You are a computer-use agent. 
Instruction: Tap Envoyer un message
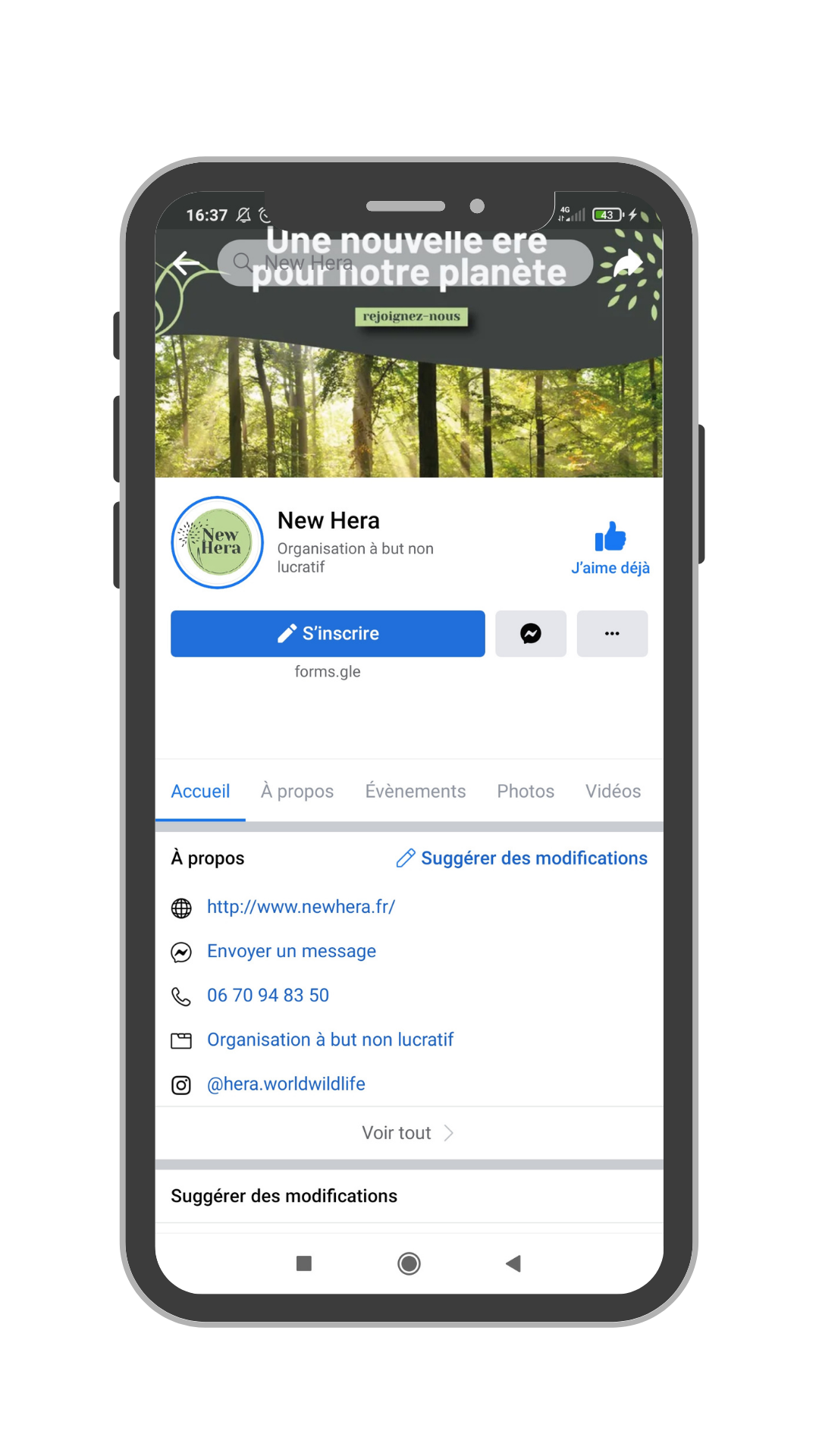pos(291,951)
